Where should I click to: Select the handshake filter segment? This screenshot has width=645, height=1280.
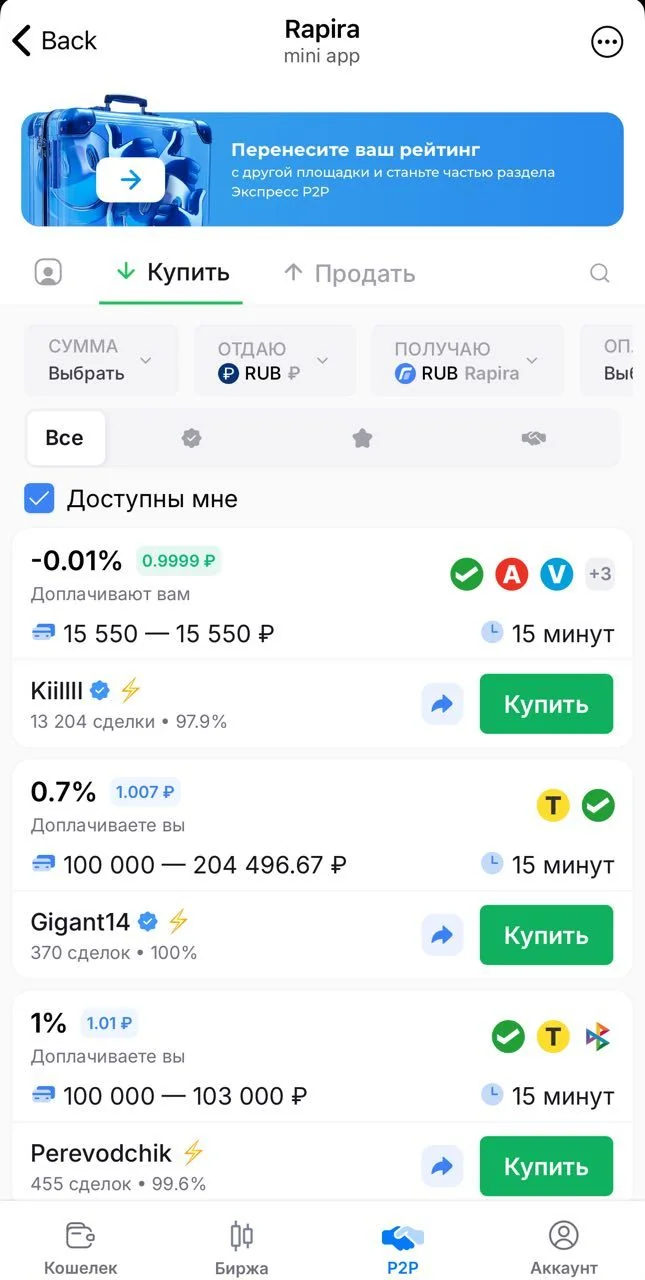(533, 438)
